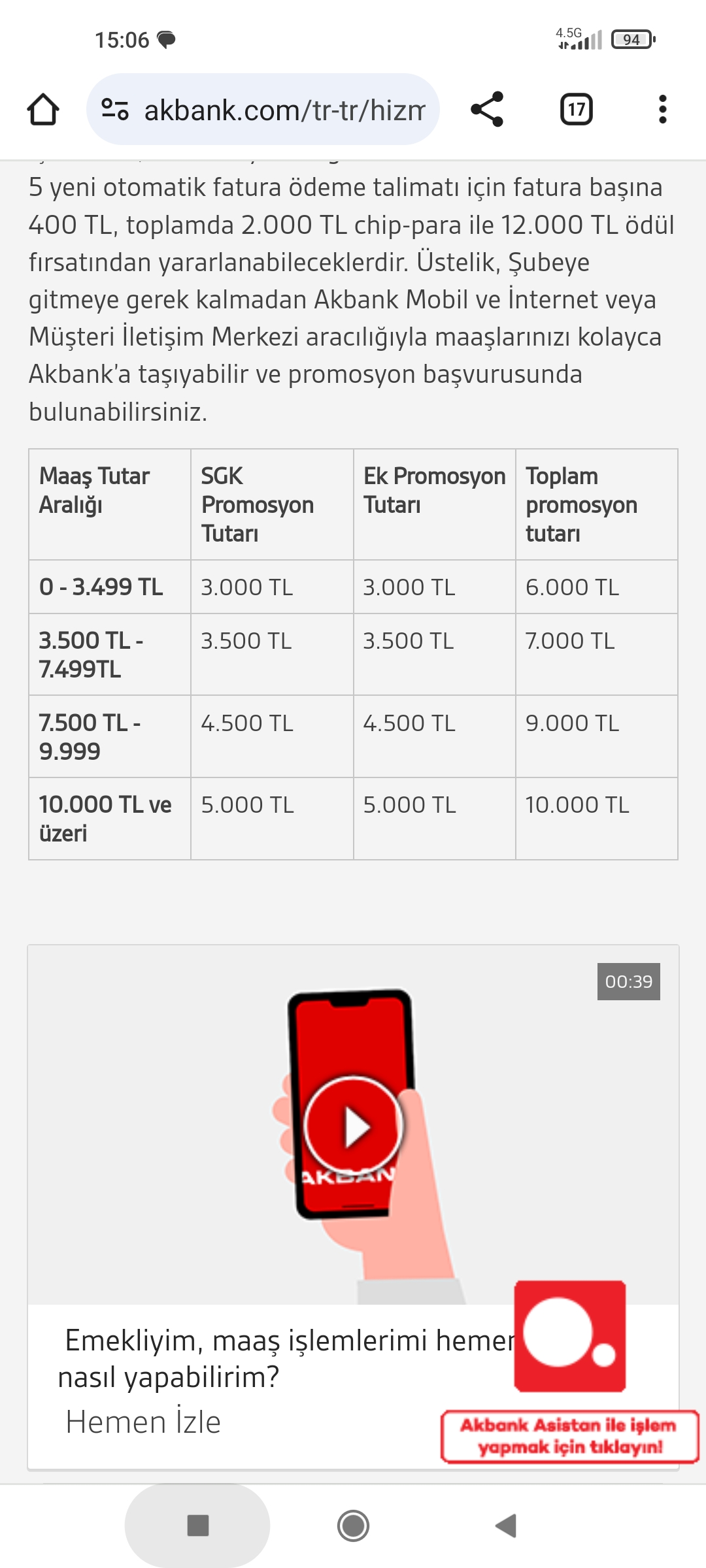Go back using the system back button

[506, 1526]
